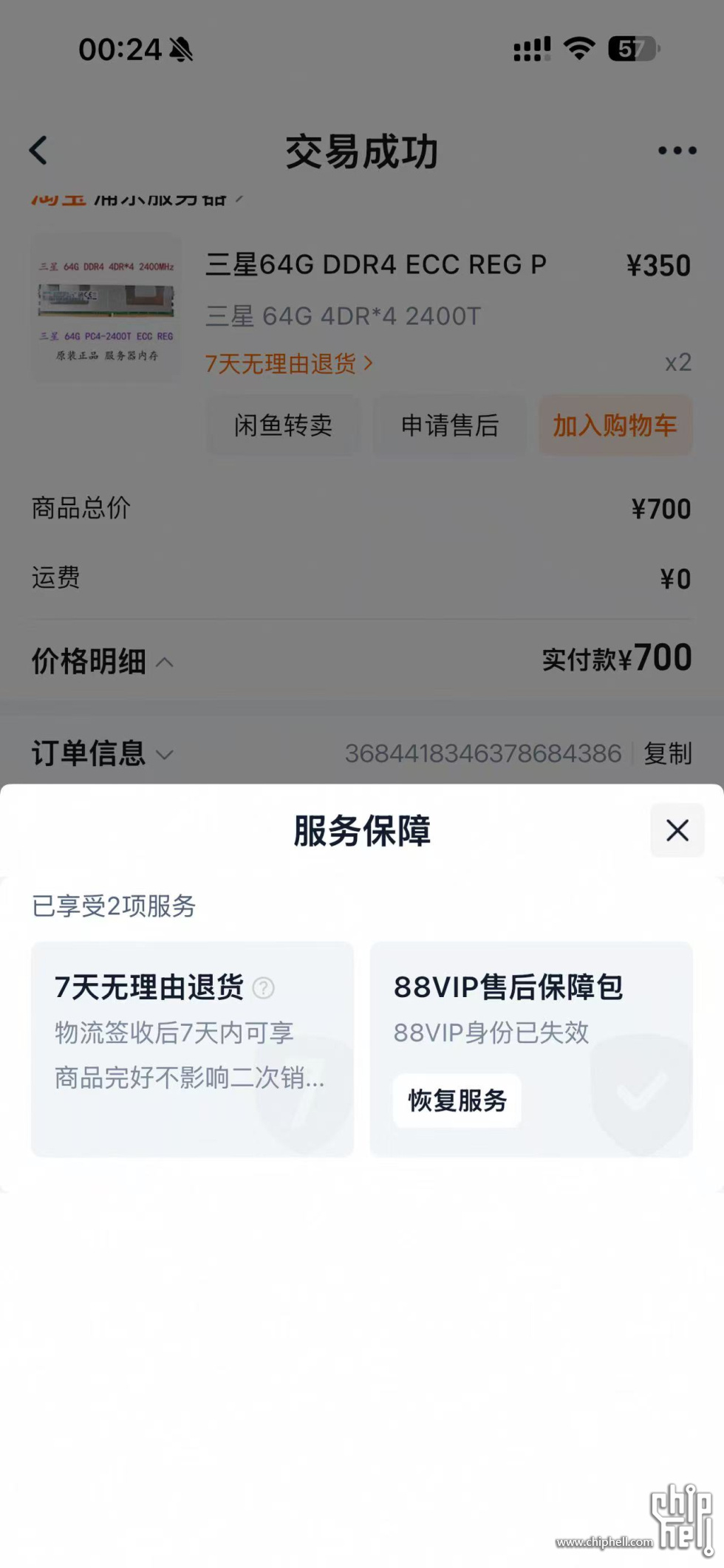Close the 服务保障 bottom sheet
Viewport: 724px width, 1568px height.
(x=677, y=830)
